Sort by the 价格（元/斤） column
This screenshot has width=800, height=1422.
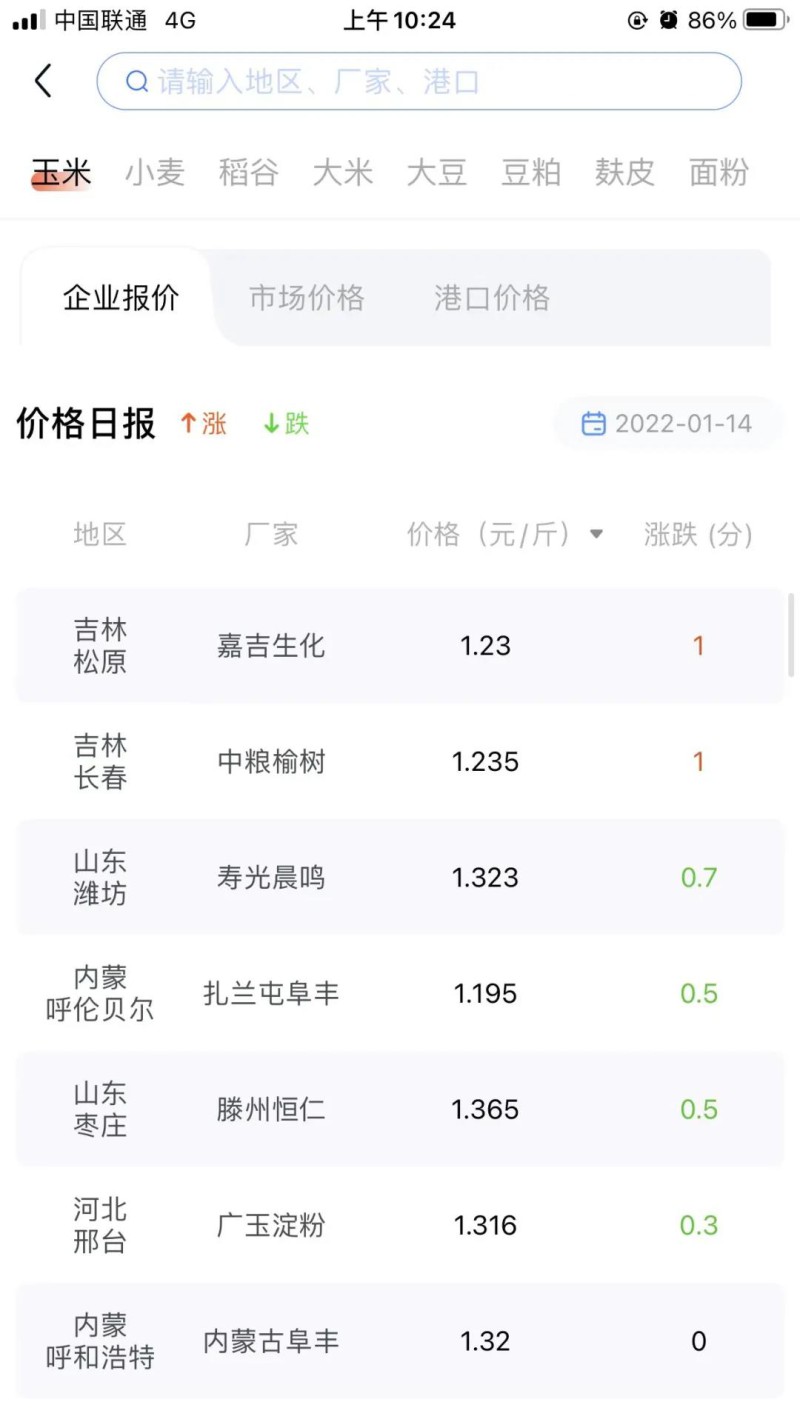[x=505, y=535]
